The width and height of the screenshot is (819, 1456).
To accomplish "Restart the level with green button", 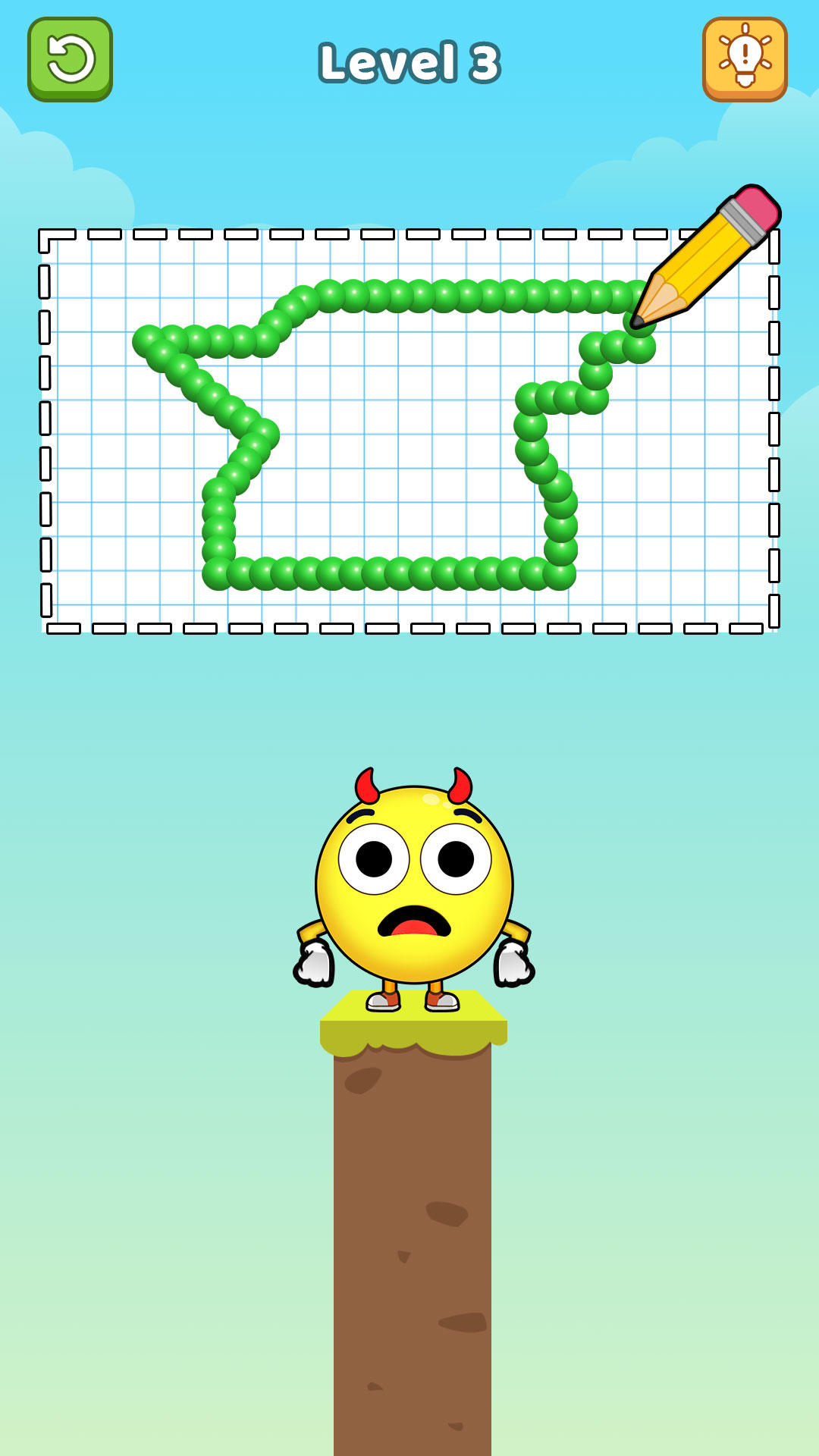I will 70,59.
